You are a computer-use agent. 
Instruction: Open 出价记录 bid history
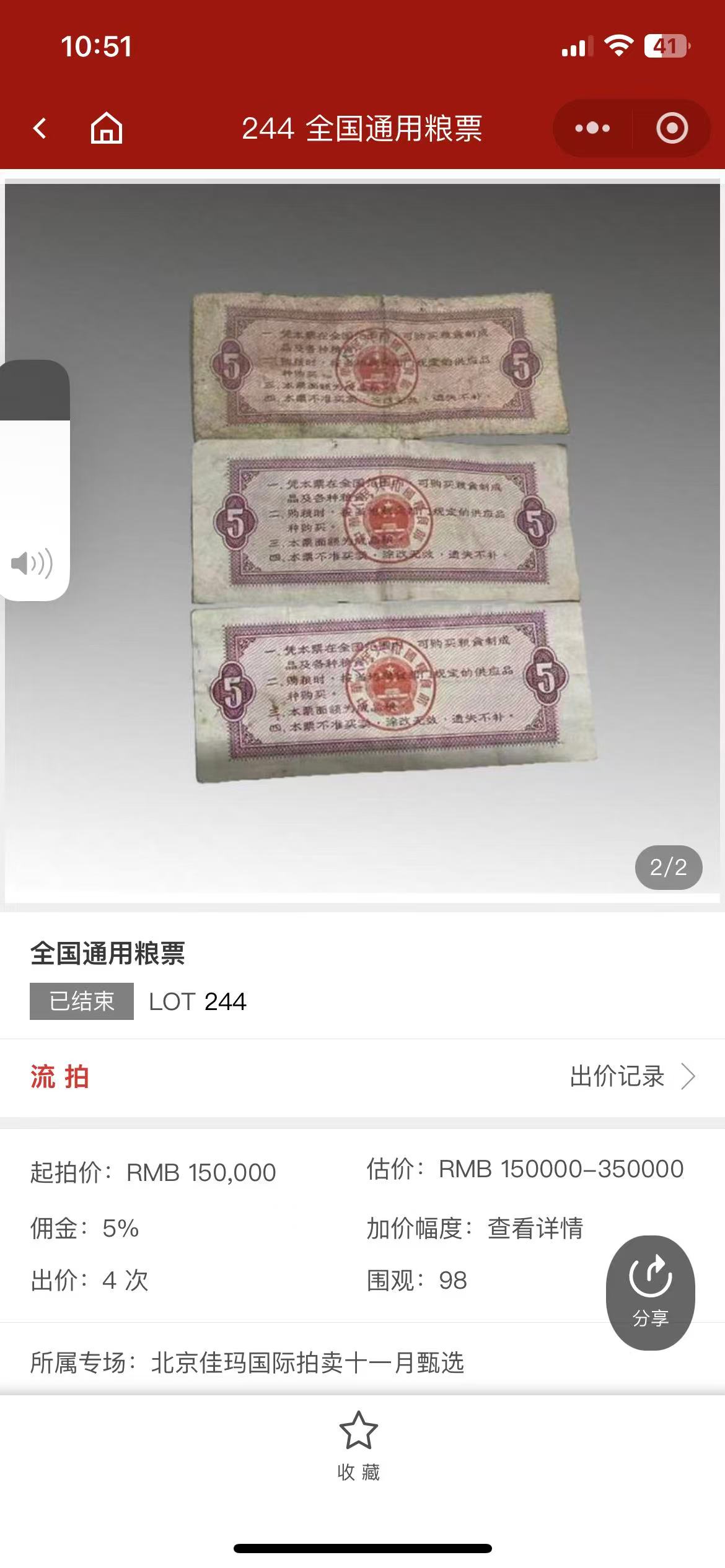pyautogui.click(x=632, y=1077)
